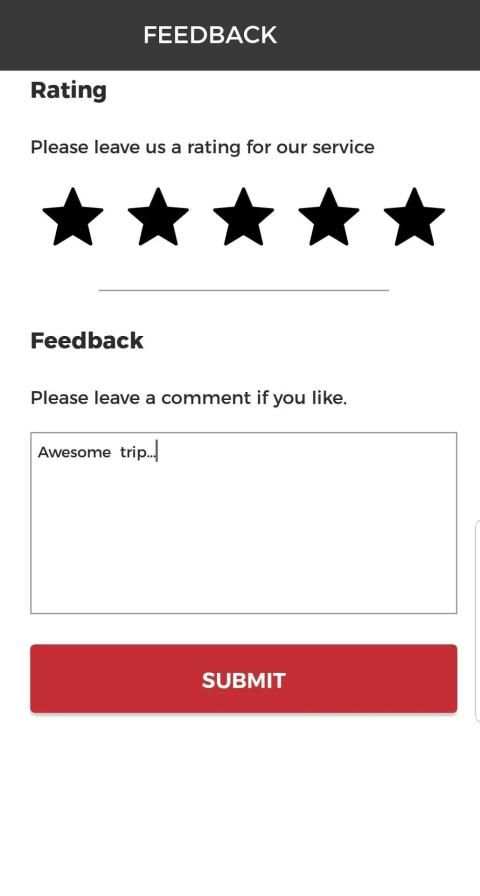Image resolution: width=480 pixels, height=896 pixels.
Task: Focus the feedback comment box
Action: pyautogui.click(x=243, y=523)
